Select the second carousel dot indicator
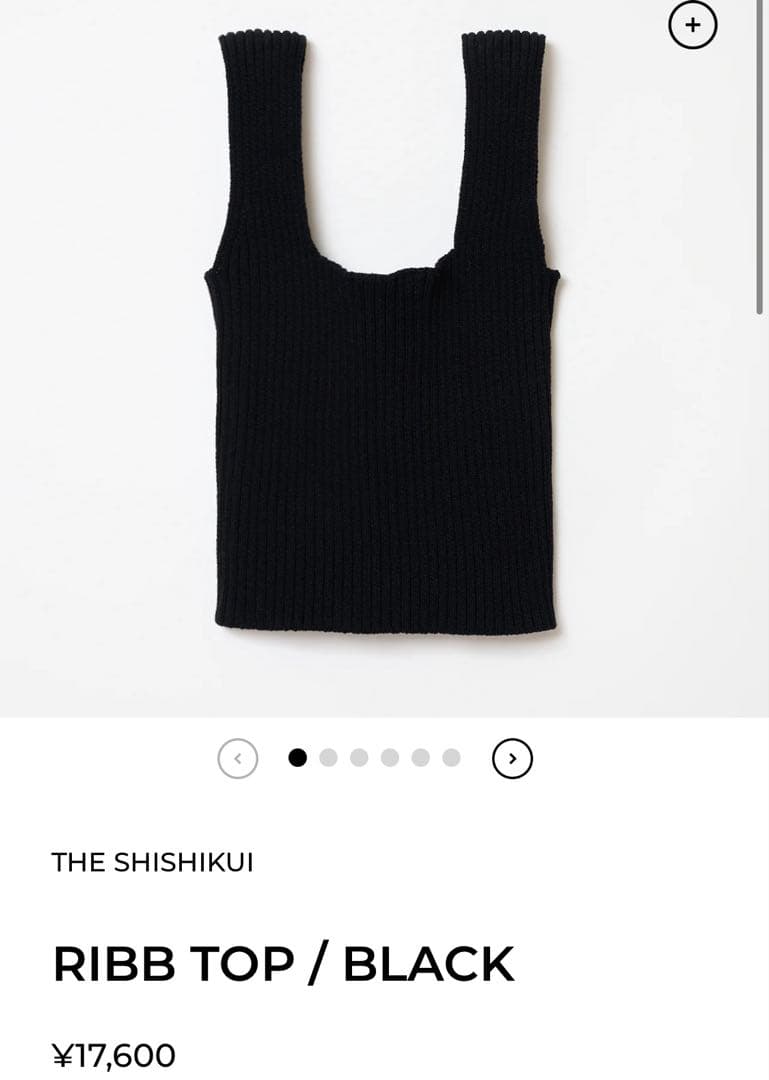The height and width of the screenshot is (1080, 769). click(x=328, y=758)
